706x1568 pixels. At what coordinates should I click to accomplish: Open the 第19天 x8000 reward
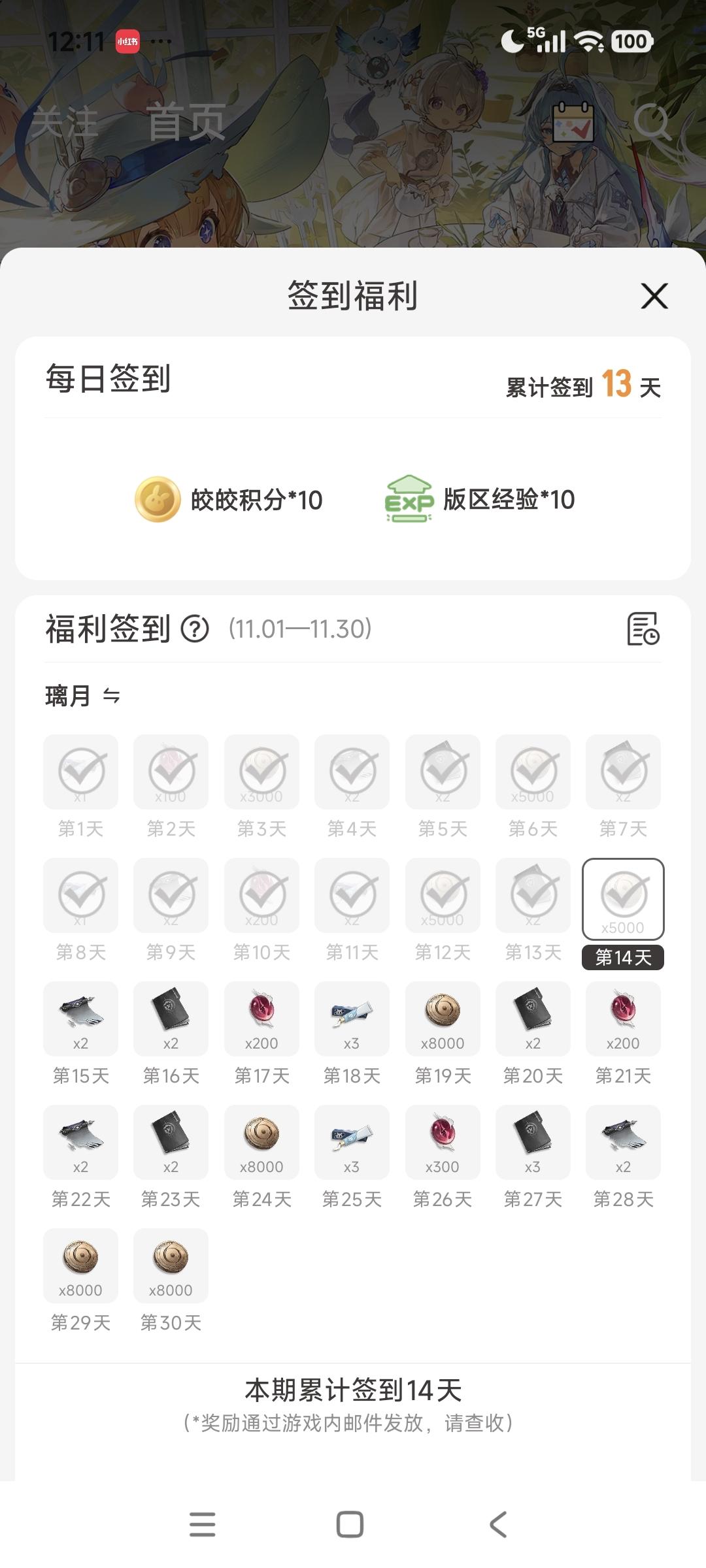pyautogui.click(x=443, y=1019)
